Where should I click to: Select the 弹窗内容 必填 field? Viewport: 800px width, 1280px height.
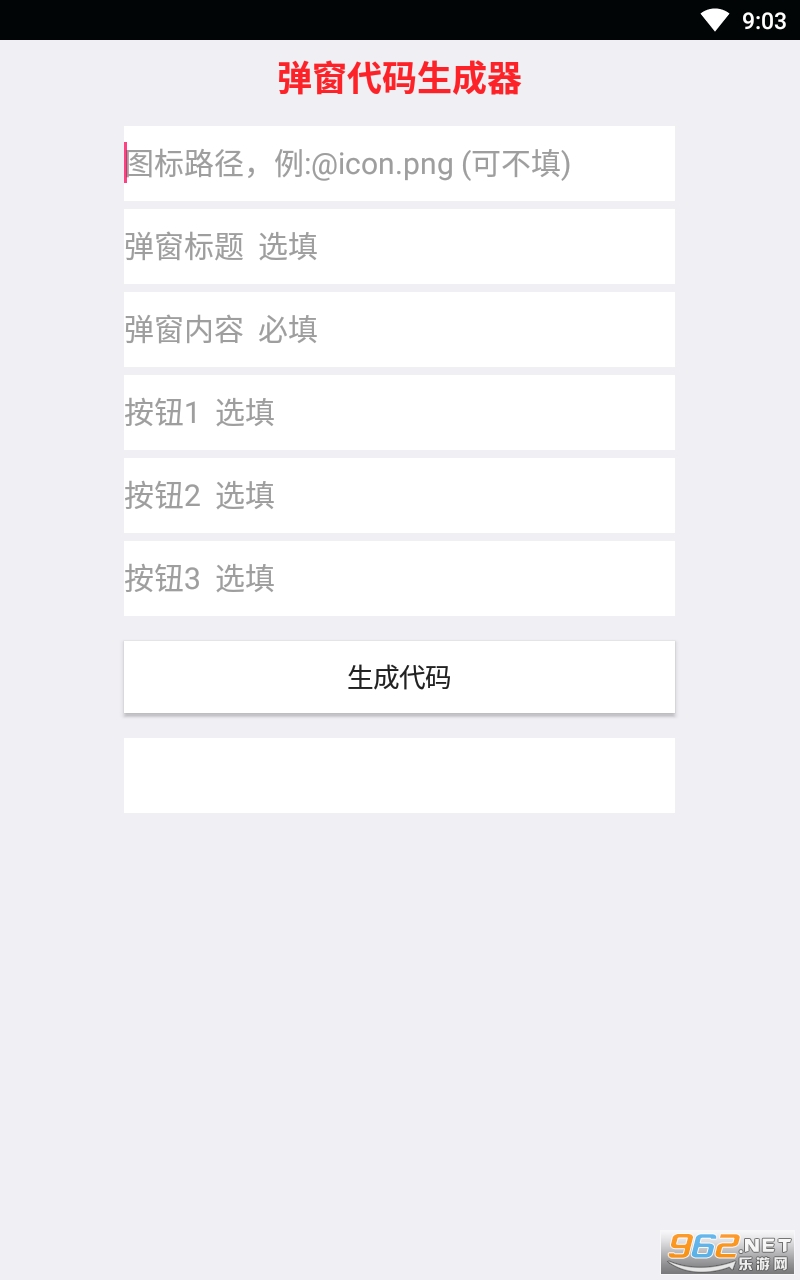(399, 329)
